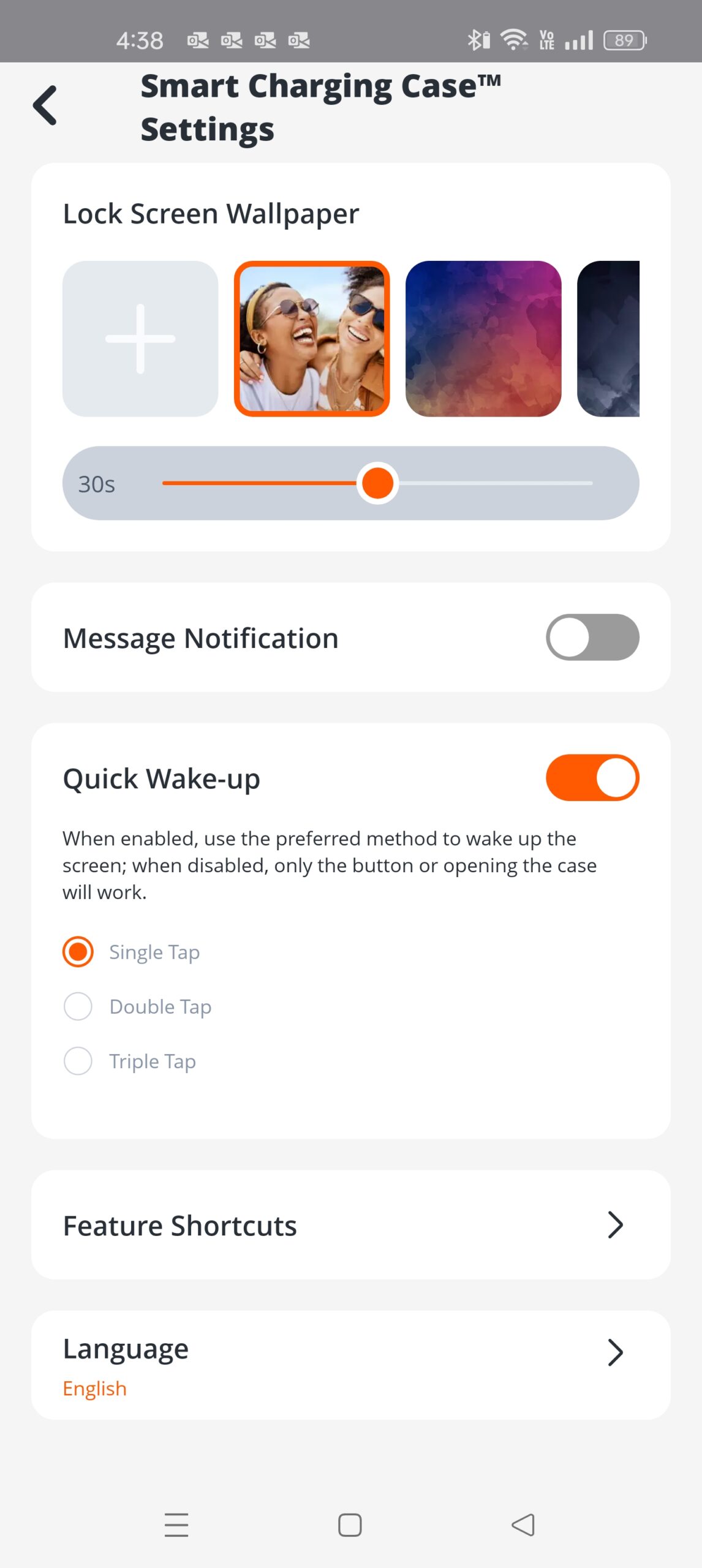Open system recent apps menu

click(x=176, y=1525)
